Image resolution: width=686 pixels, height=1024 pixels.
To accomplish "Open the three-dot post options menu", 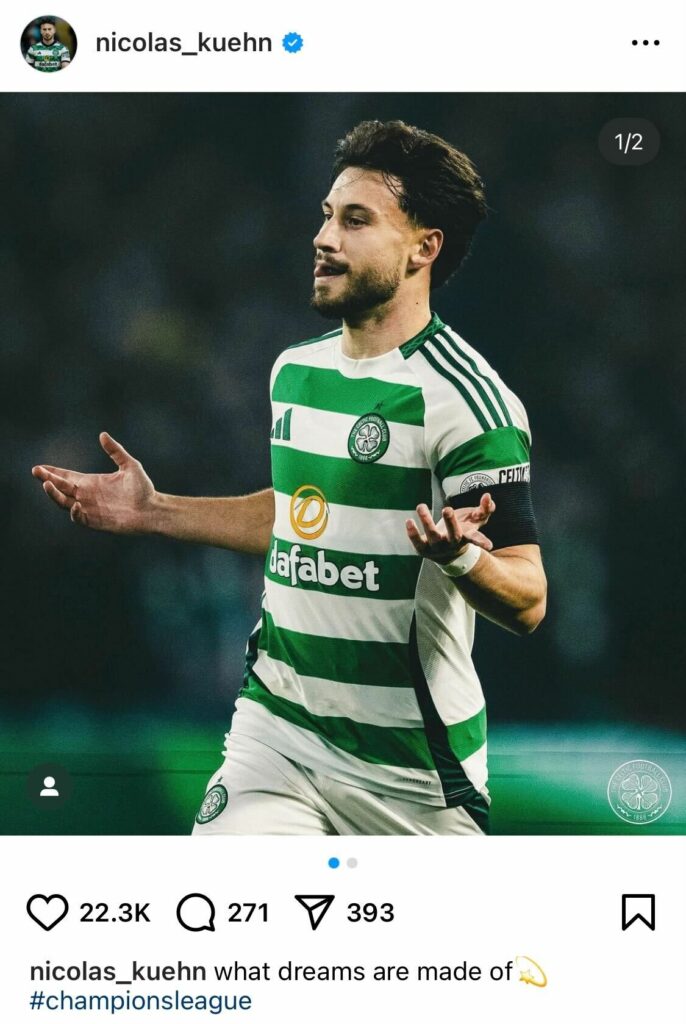I will pyautogui.click(x=645, y=43).
